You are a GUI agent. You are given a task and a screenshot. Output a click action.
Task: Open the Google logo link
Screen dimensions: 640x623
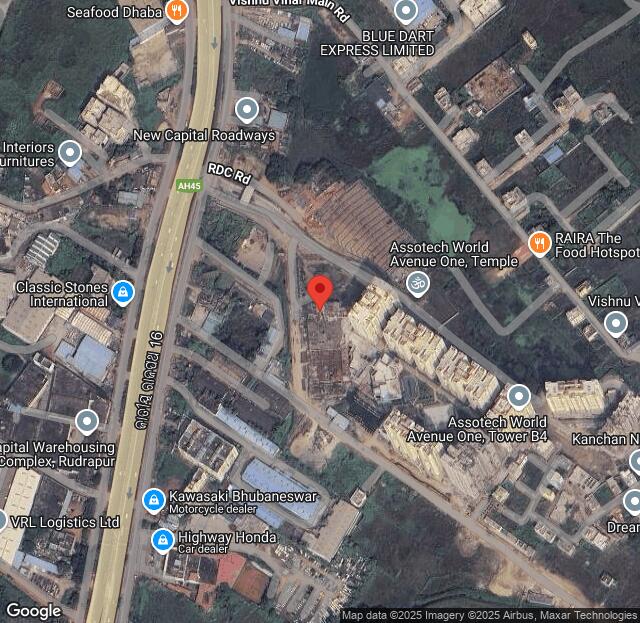[34, 610]
